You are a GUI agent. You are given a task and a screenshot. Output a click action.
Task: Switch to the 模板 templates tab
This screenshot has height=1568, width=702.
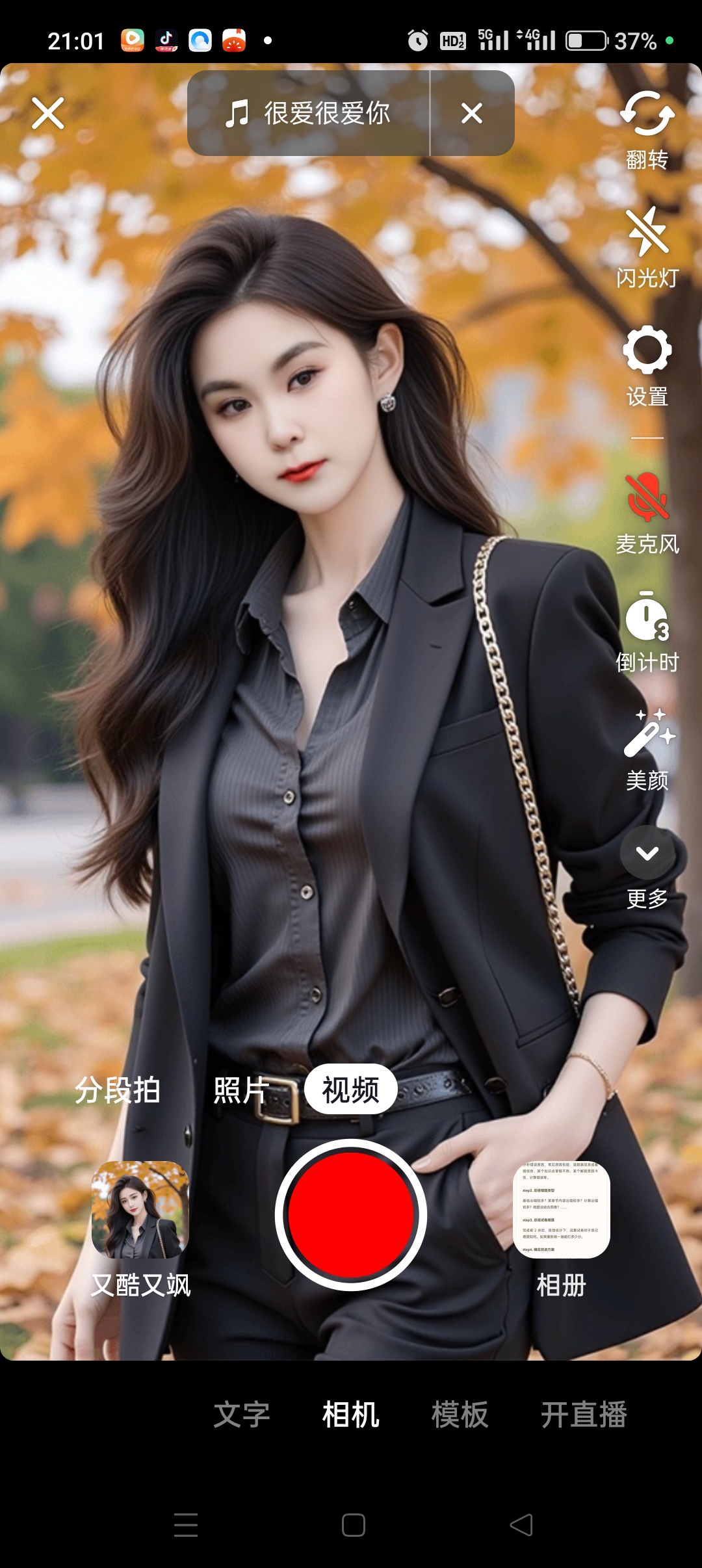point(460,1415)
